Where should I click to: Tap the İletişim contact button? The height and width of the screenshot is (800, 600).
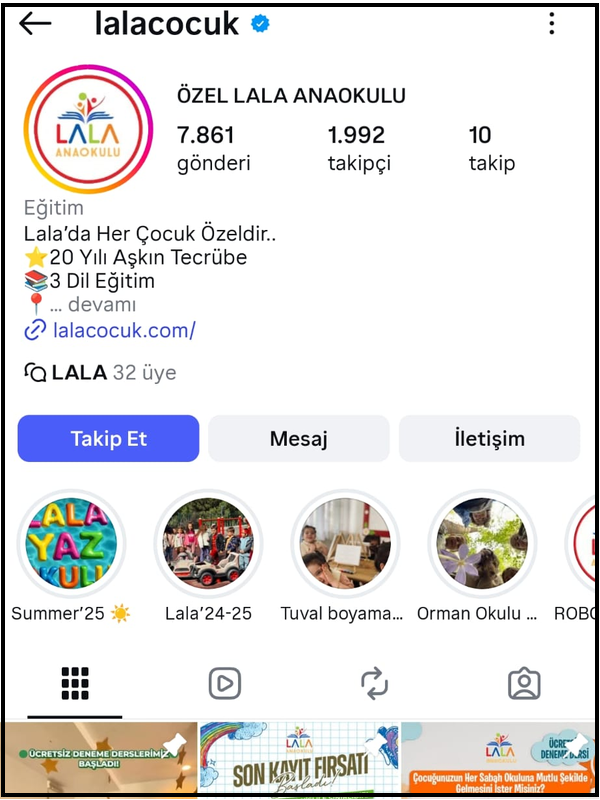pyautogui.click(x=489, y=438)
